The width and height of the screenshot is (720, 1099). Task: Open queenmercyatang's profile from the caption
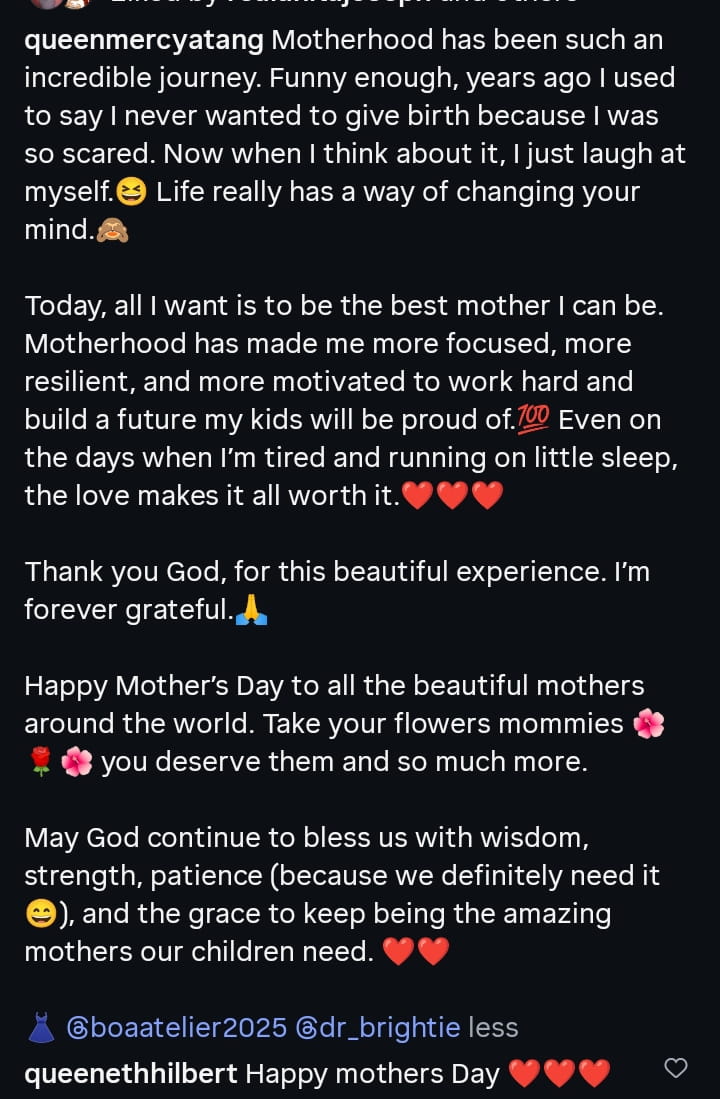pos(144,41)
